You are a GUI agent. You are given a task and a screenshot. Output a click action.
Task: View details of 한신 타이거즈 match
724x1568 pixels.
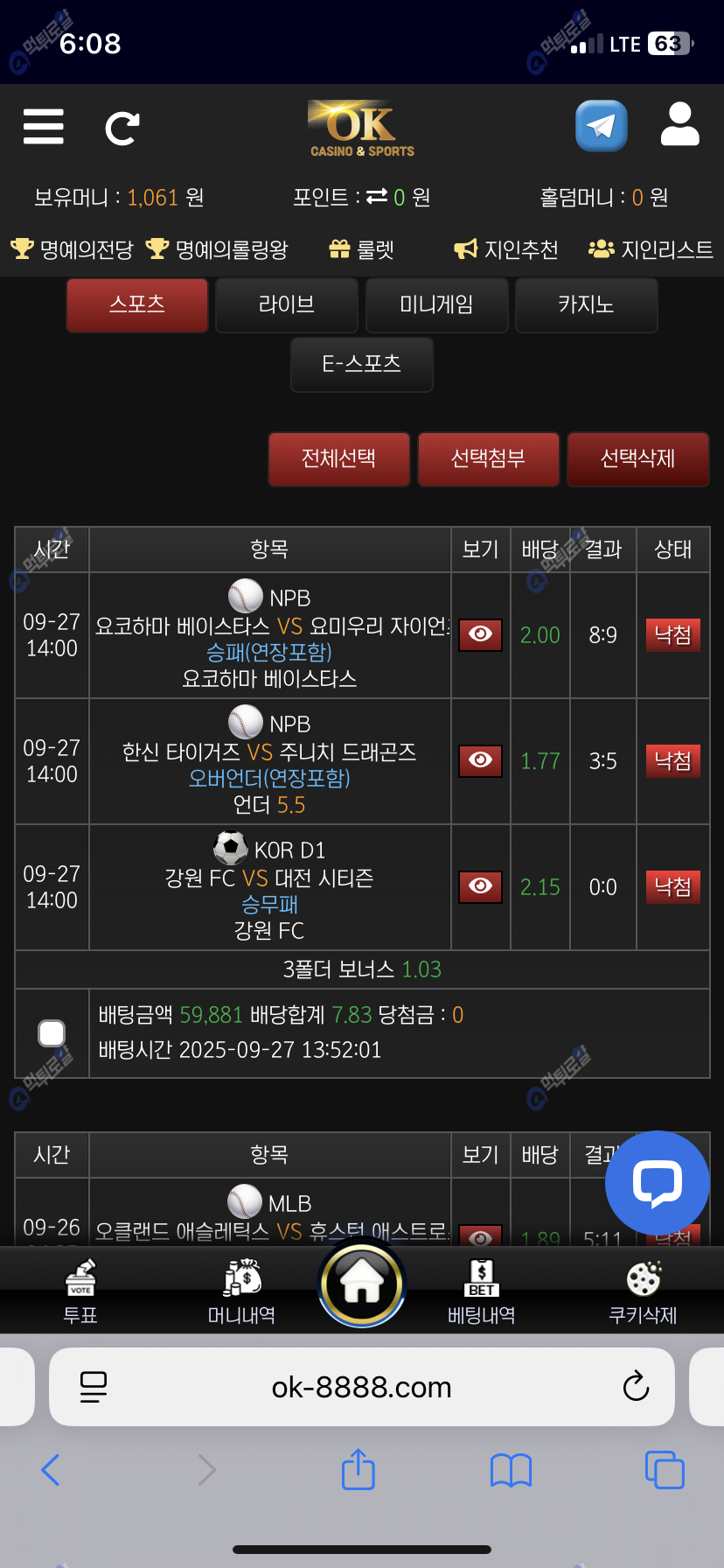coord(480,759)
